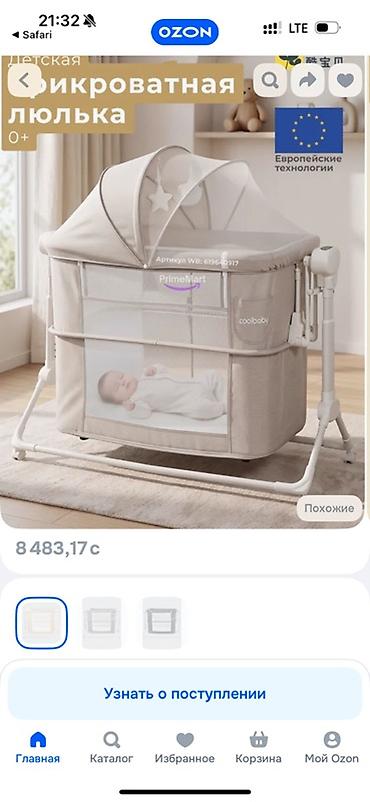Image resolution: width=370 pixels, height=802 pixels.
Task: Tap Узнать о поступлении
Action: (185, 694)
